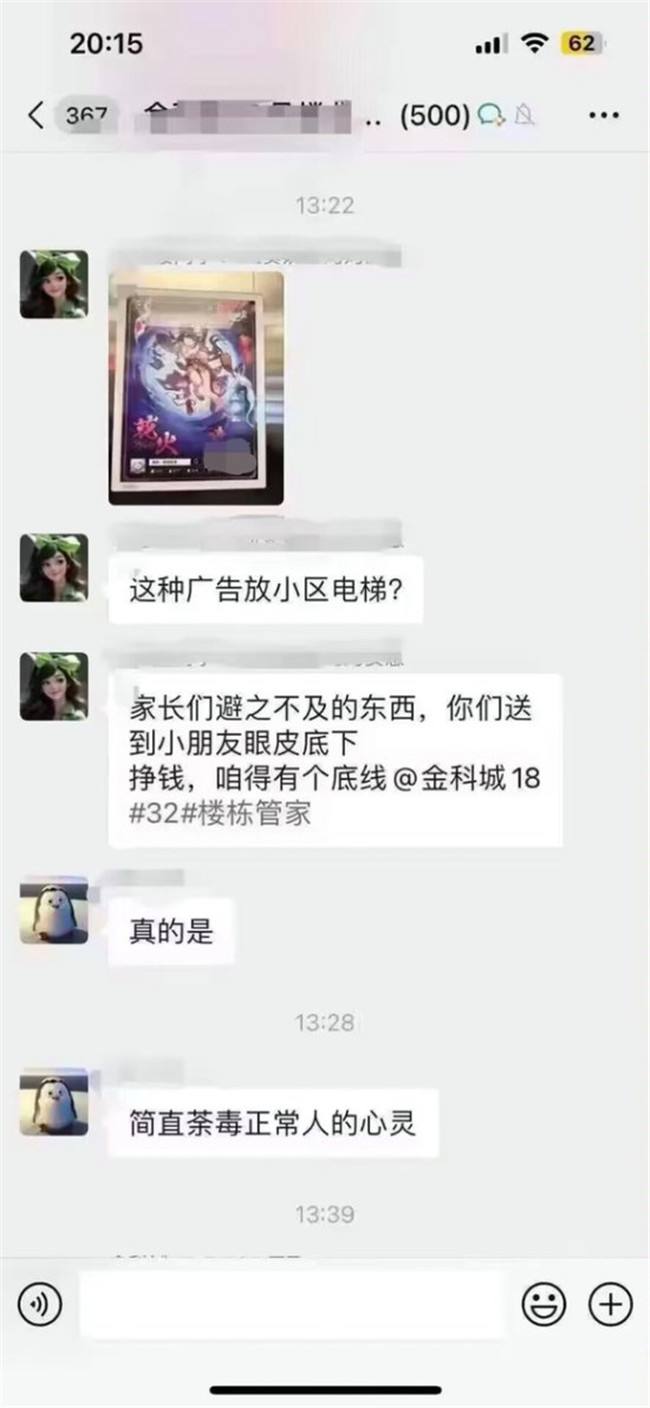650x1408 pixels.
Task: Open avatar beside the "家长们避之不及的东西" message
Action: coord(54,686)
